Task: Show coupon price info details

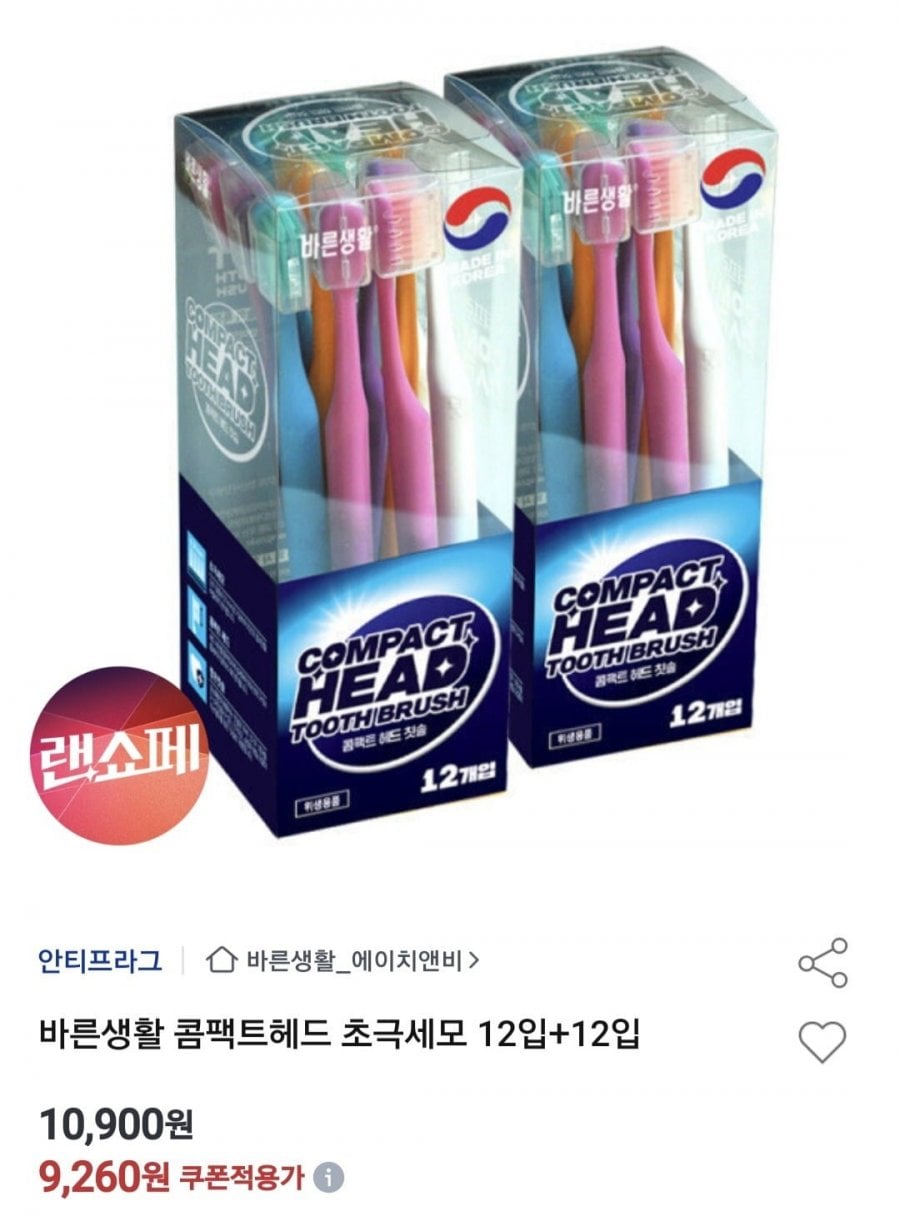Action: click(x=329, y=1177)
